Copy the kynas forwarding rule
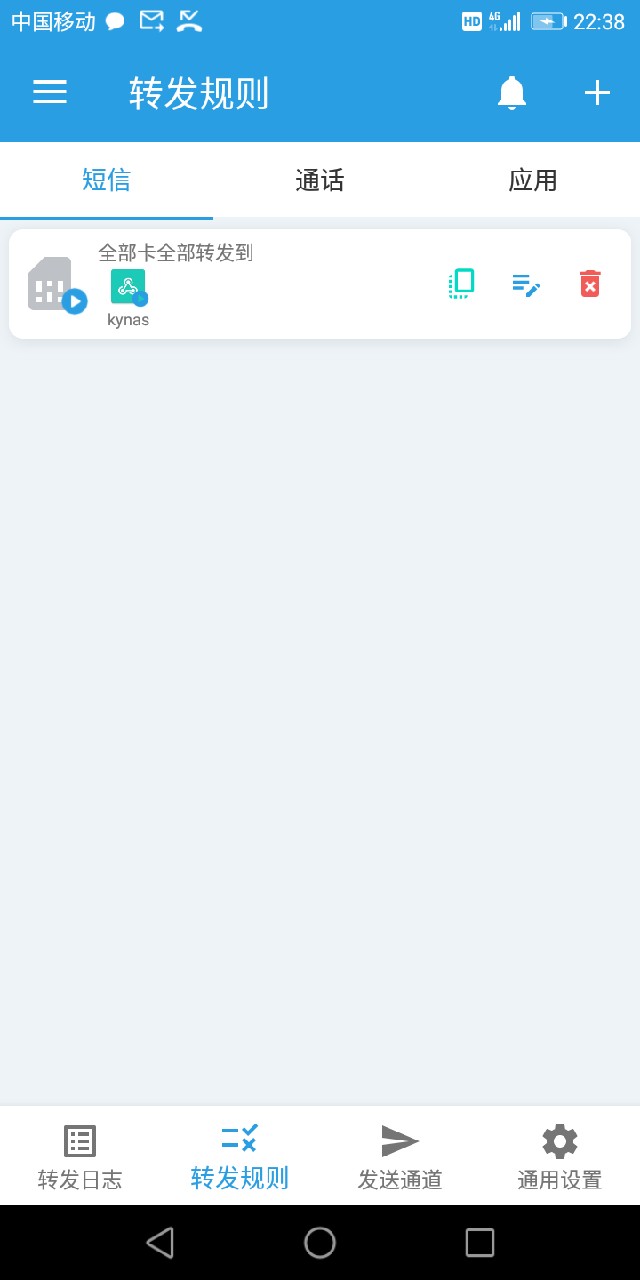The height and width of the screenshot is (1280, 640). (461, 284)
